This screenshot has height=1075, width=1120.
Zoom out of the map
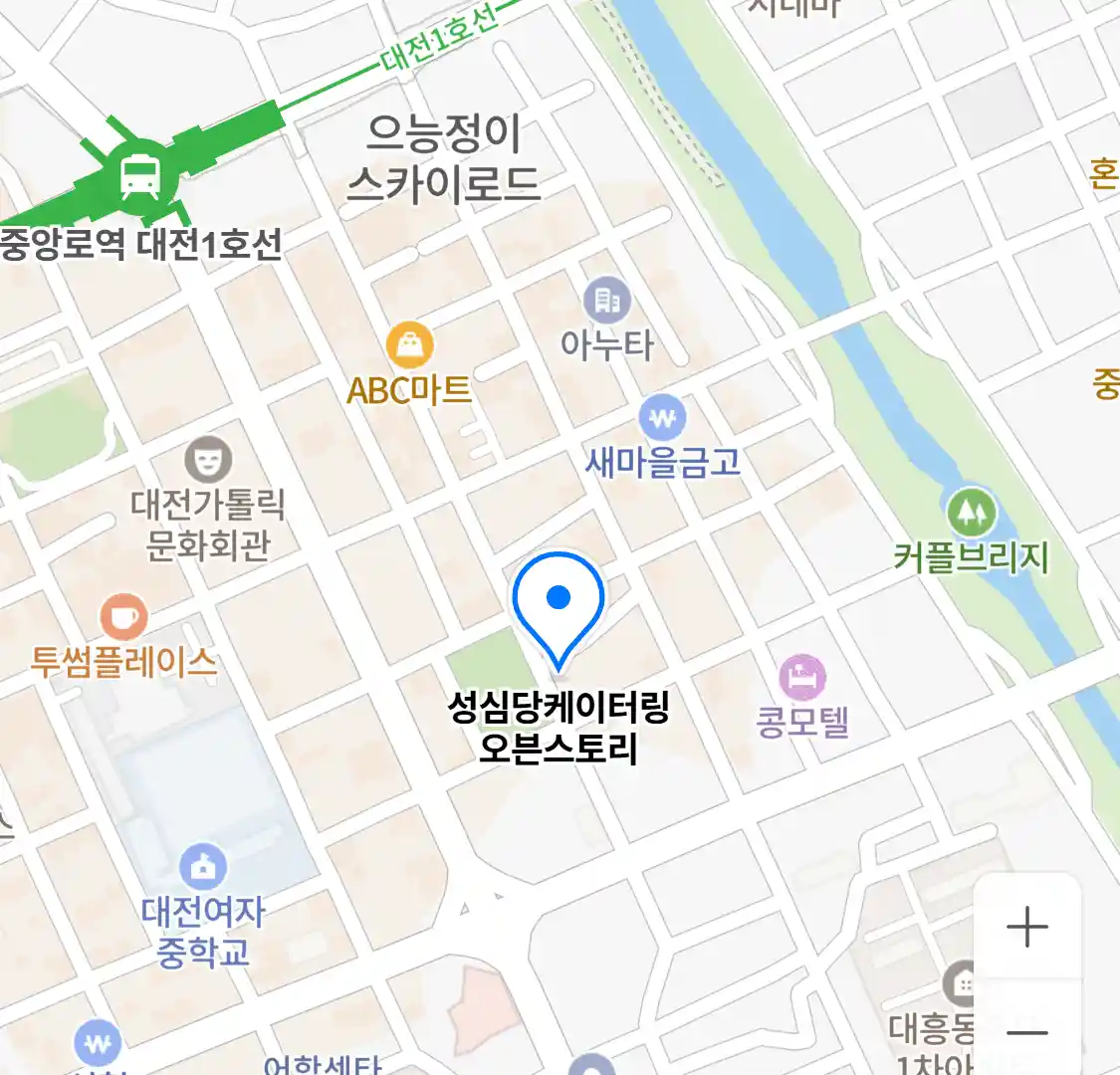coord(1026,1032)
